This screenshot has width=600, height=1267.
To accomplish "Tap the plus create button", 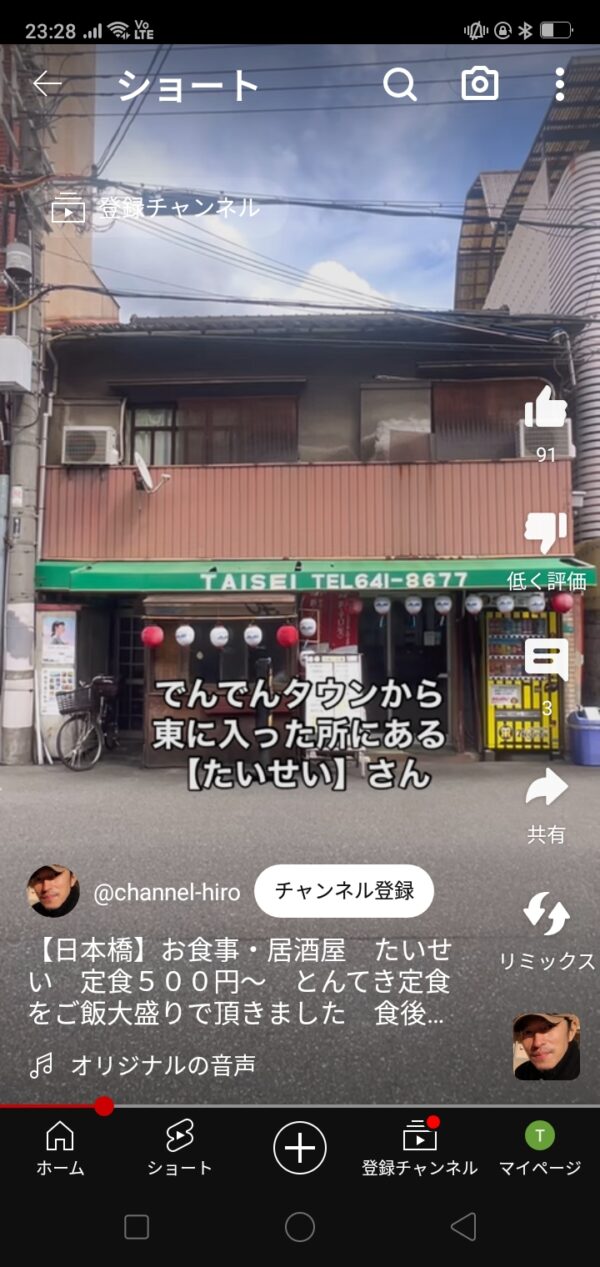I will tap(300, 1146).
